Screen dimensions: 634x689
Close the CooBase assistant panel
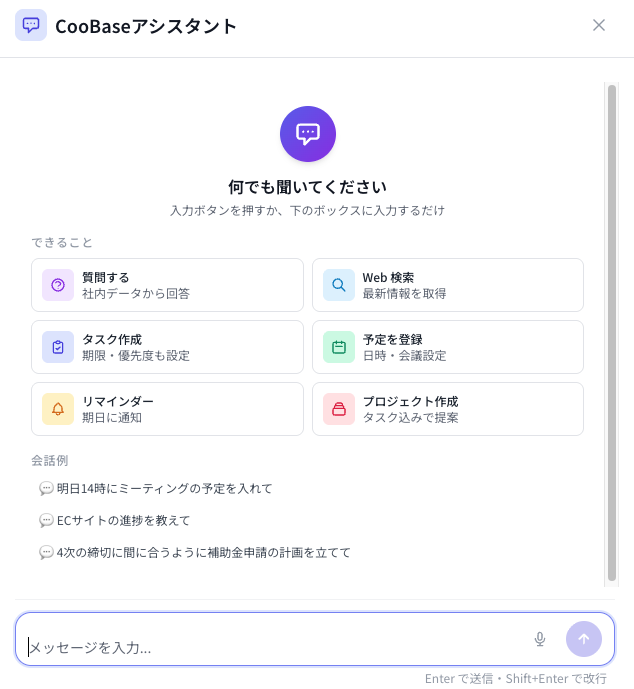(x=599, y=25)
